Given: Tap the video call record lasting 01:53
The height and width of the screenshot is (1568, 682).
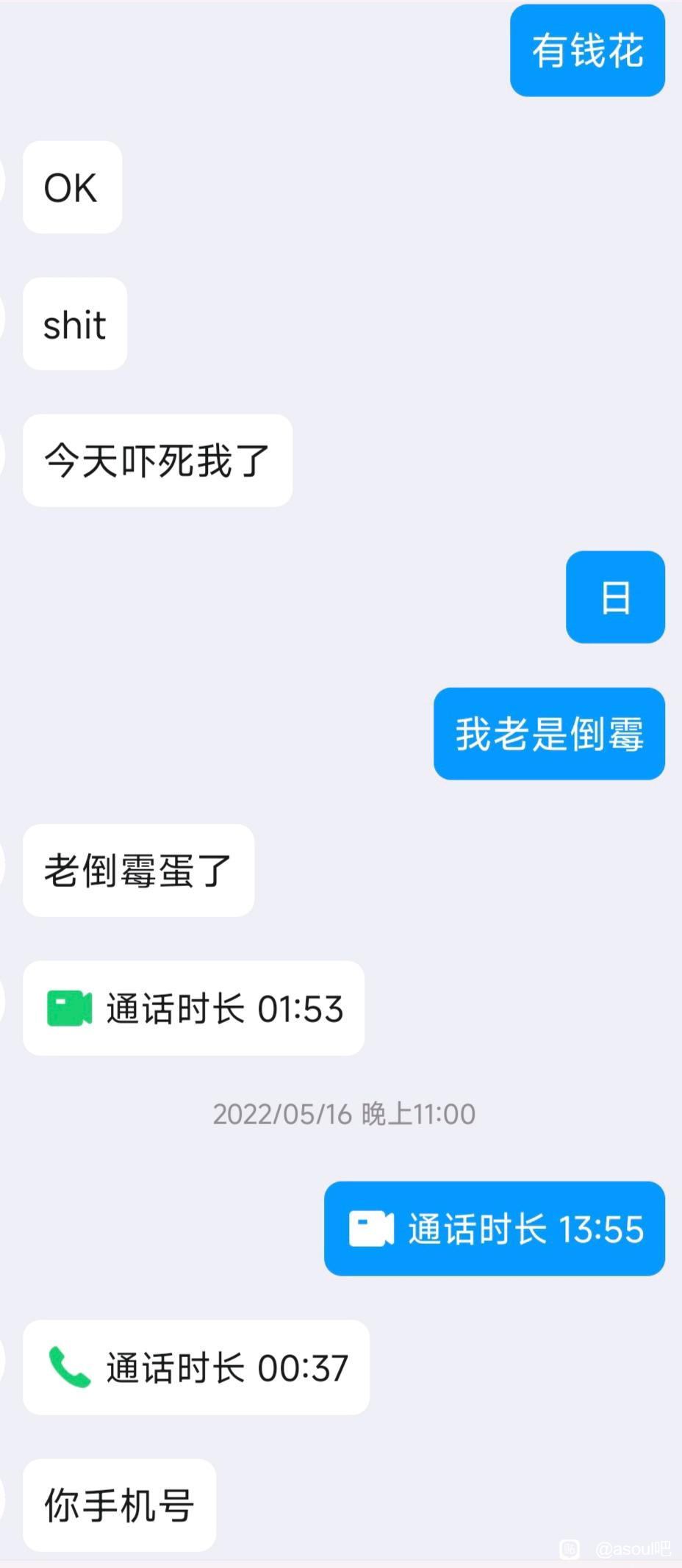Looking at the screenshot, I should [194, 1008].
